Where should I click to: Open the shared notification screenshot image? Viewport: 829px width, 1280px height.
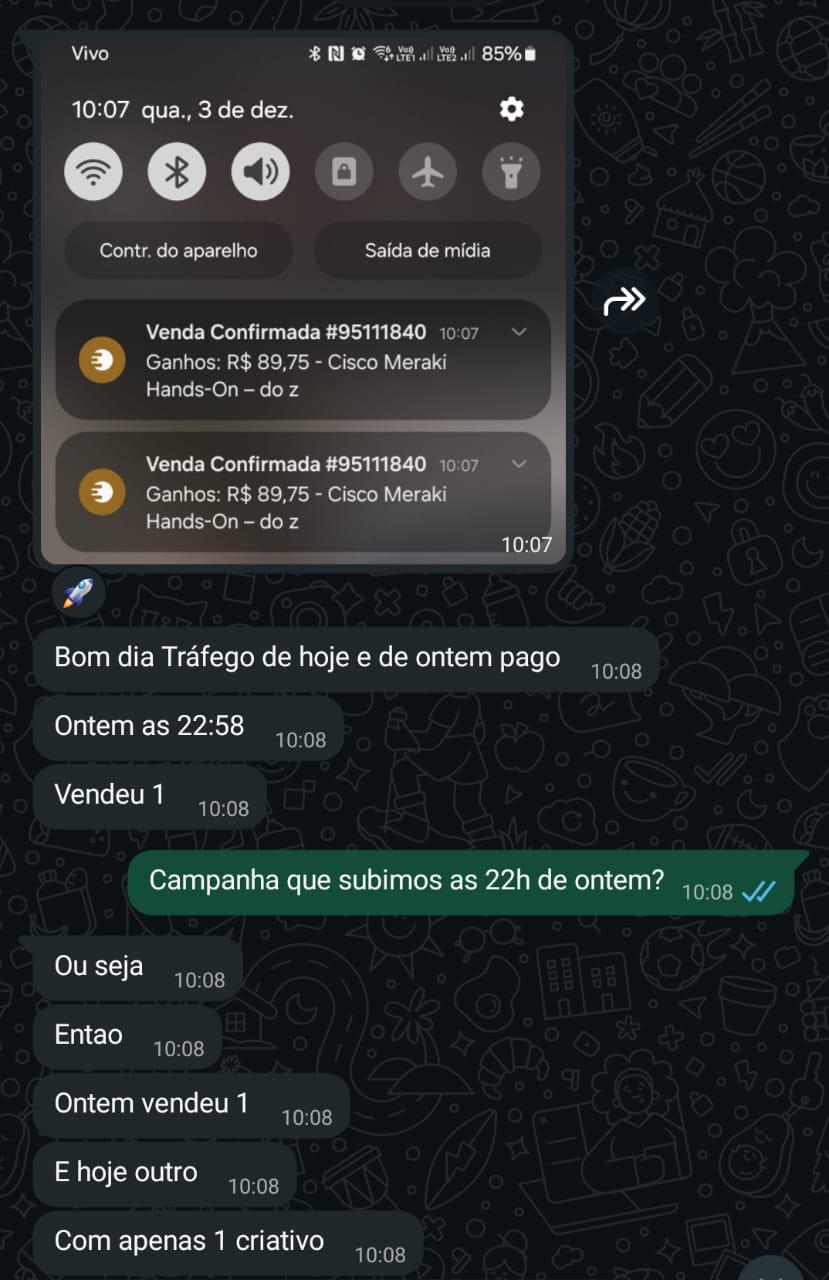pyautogui.click(x=305, y=300)
